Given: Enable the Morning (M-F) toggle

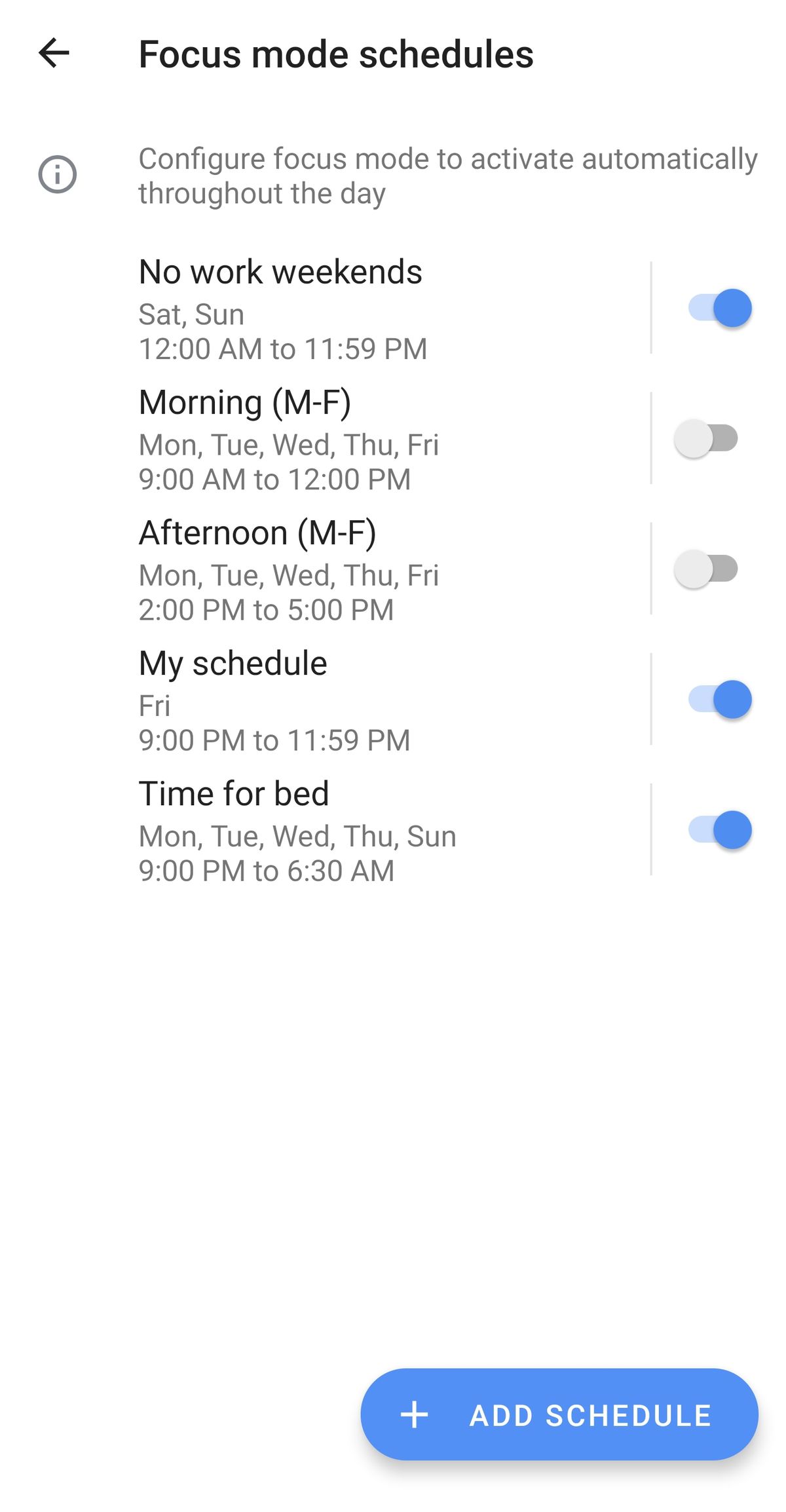Looking at the screenshot, I should [x=706, y=438].
